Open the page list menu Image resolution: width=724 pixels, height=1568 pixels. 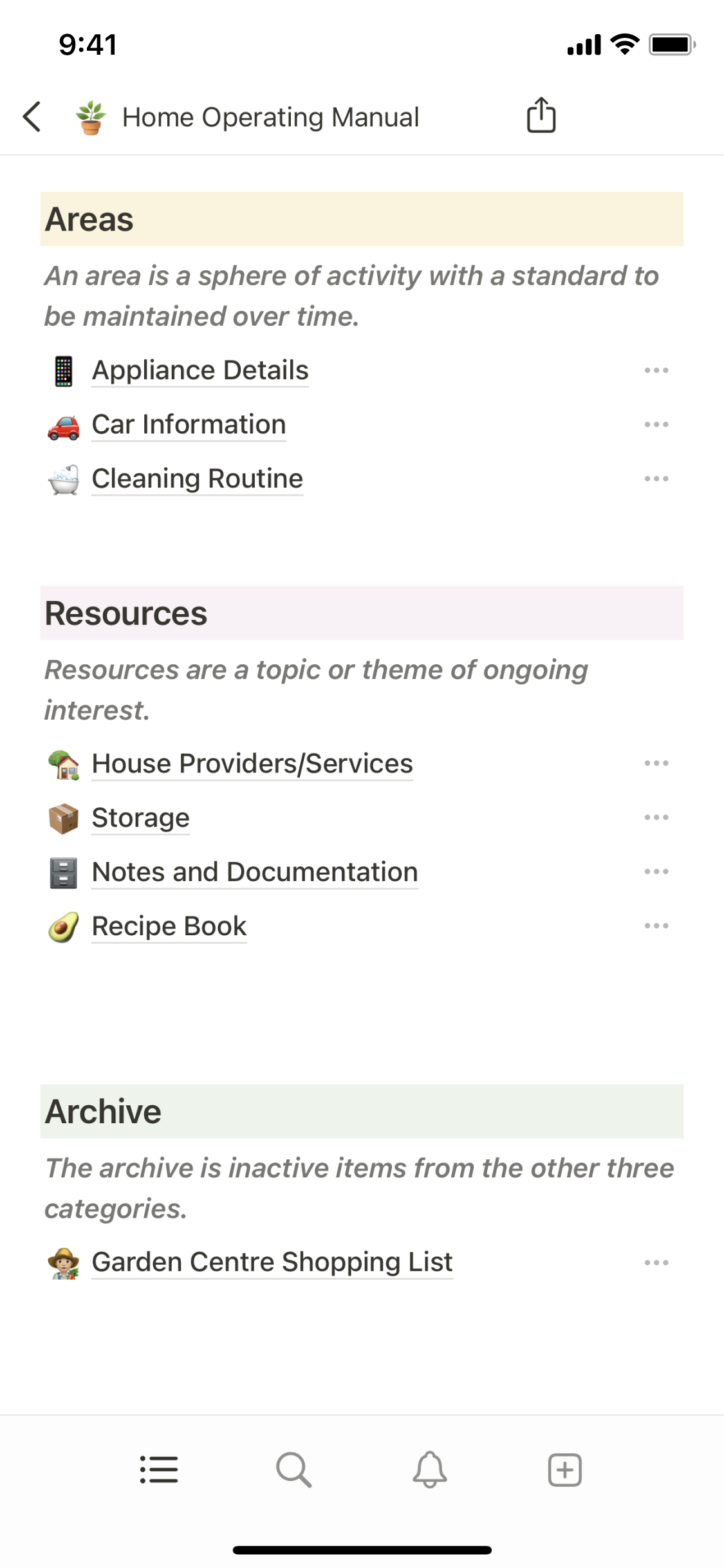point(159,1470)
